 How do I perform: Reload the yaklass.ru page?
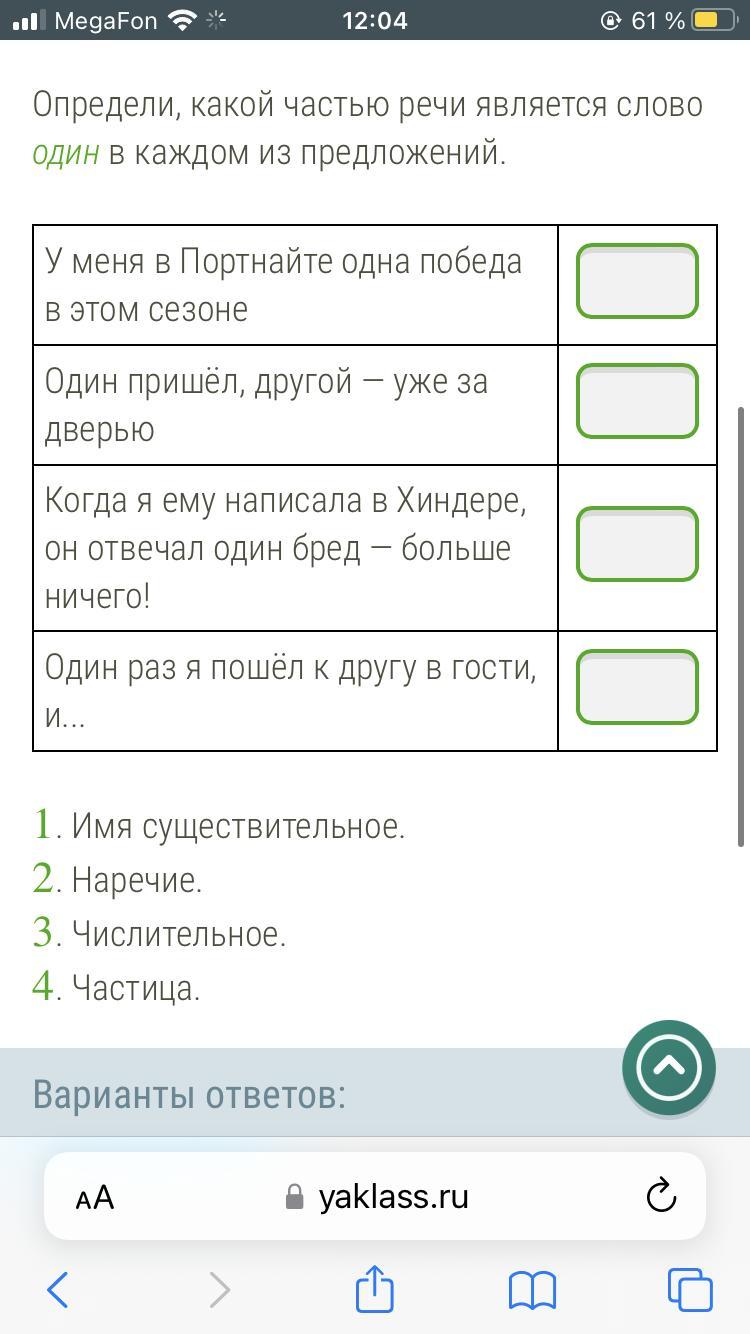coord(661,1196)
